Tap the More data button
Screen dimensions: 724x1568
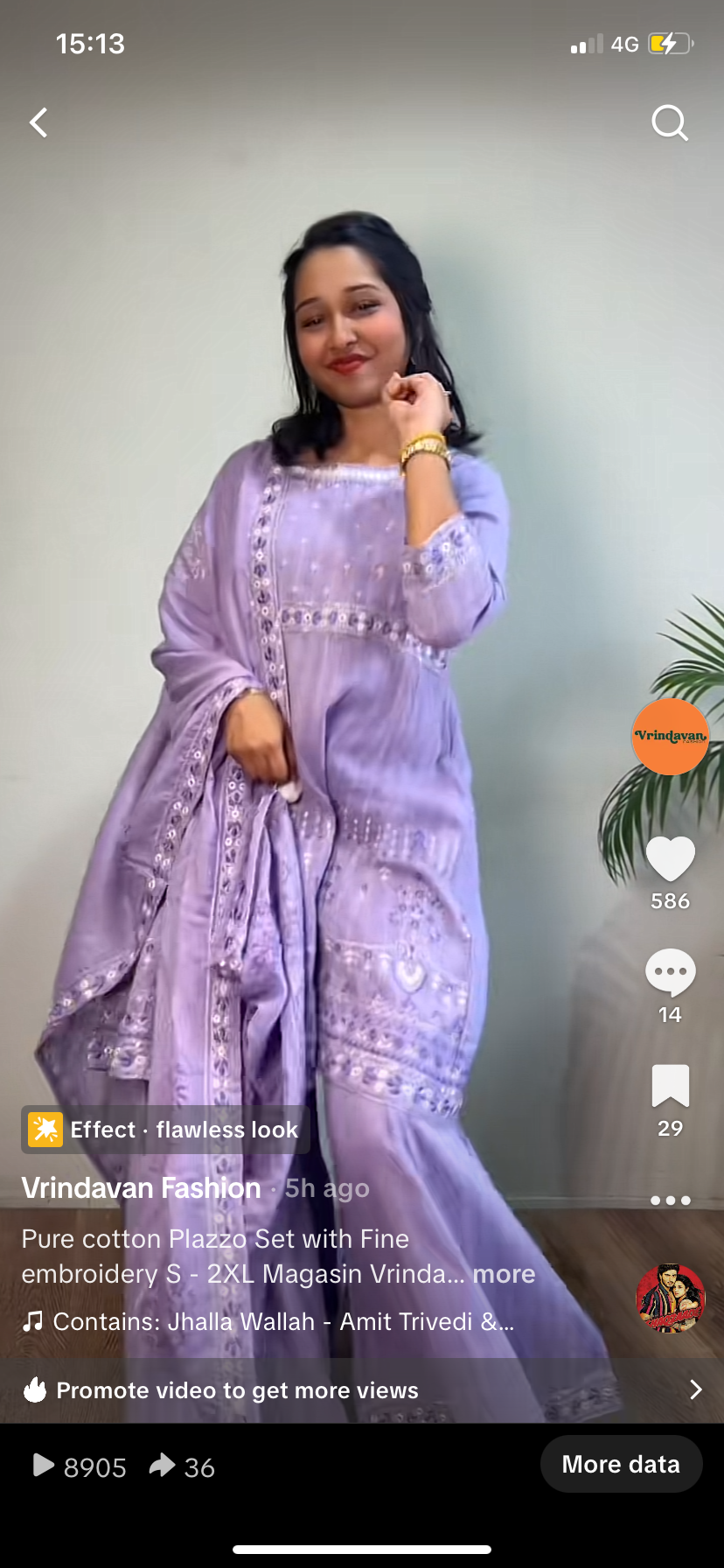click(x=621, y=1465)
